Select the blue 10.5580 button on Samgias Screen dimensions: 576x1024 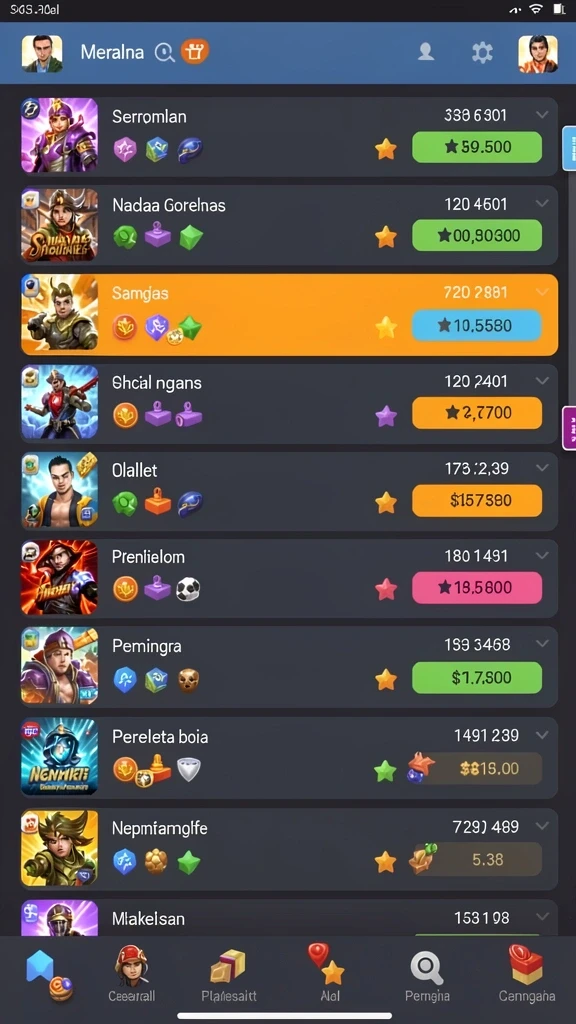pyautogui.click(x=477, y=325)
